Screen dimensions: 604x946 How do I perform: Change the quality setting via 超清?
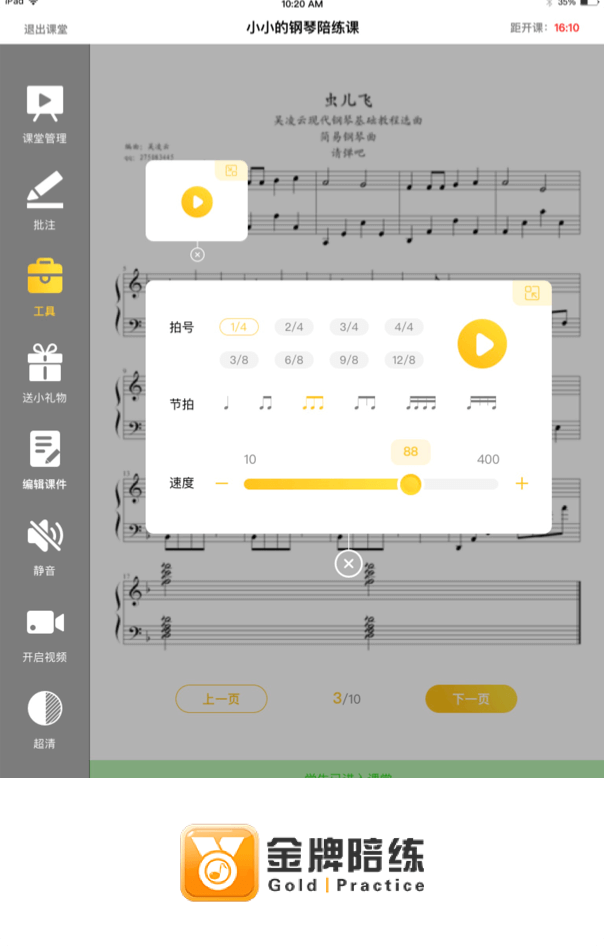[x=45, y=719]
